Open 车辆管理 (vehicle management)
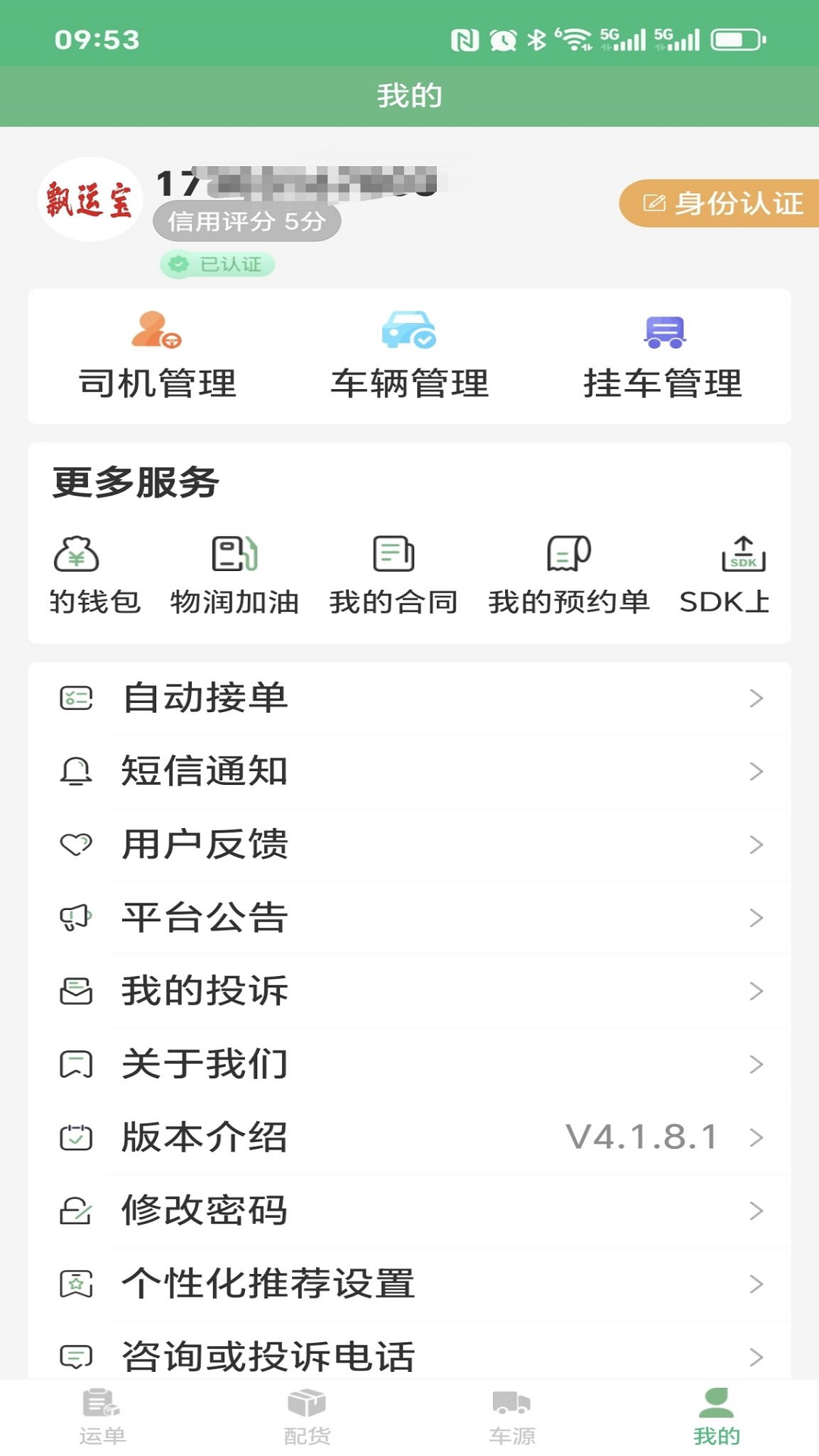 409,356
